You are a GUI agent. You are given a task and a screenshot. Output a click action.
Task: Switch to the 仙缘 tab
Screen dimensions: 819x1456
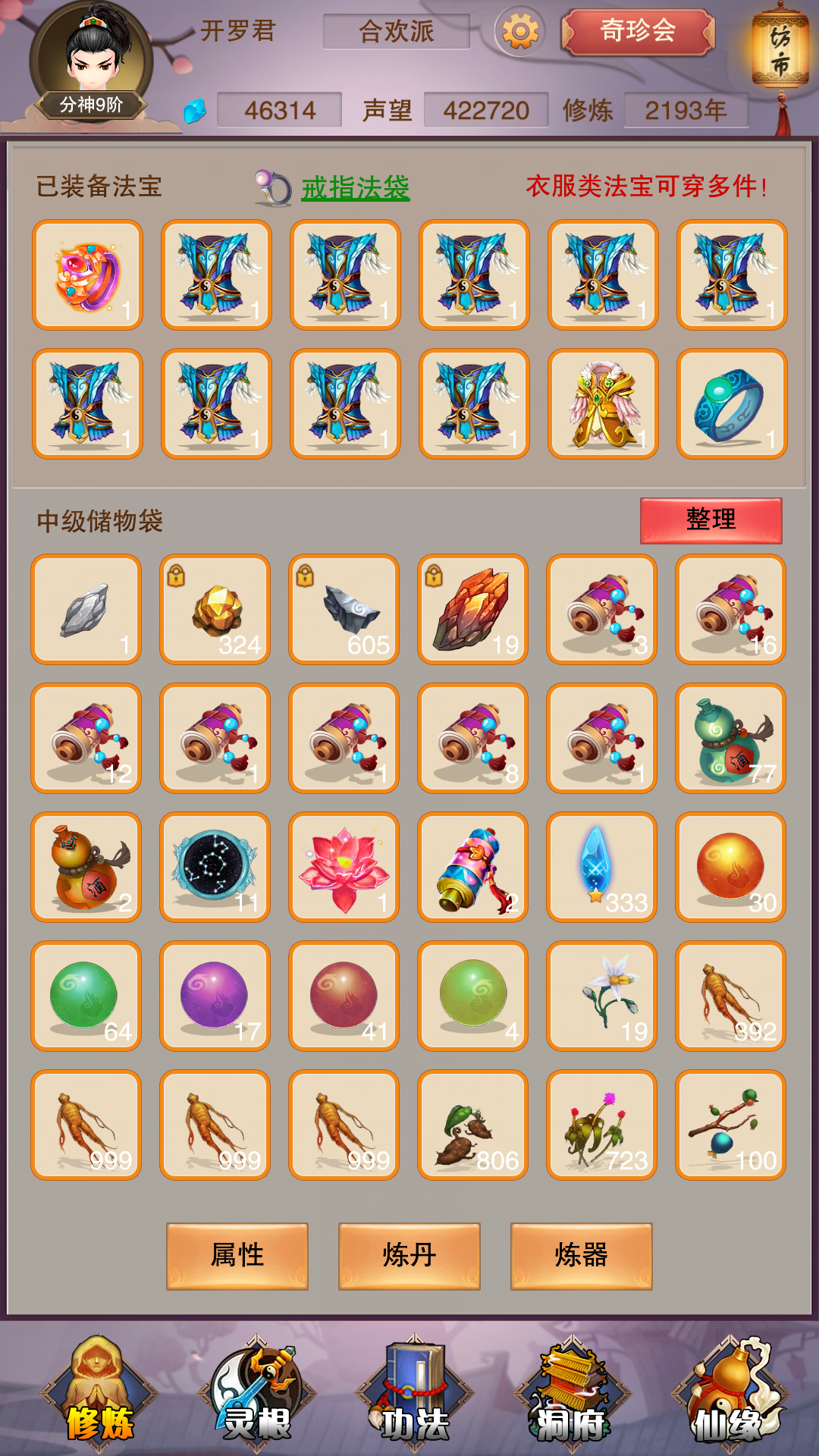tap(729, 1394)
